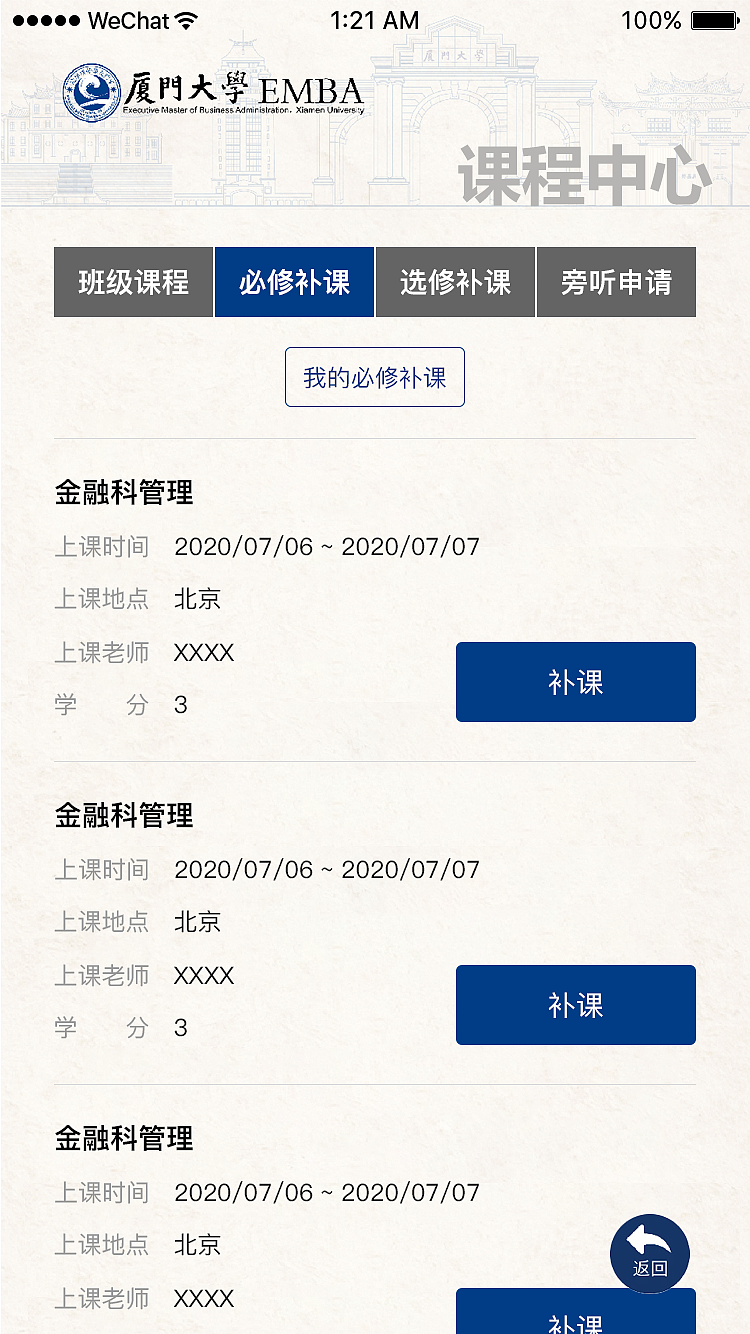Click the teacher name XXXX field

[x=204, y=651]
